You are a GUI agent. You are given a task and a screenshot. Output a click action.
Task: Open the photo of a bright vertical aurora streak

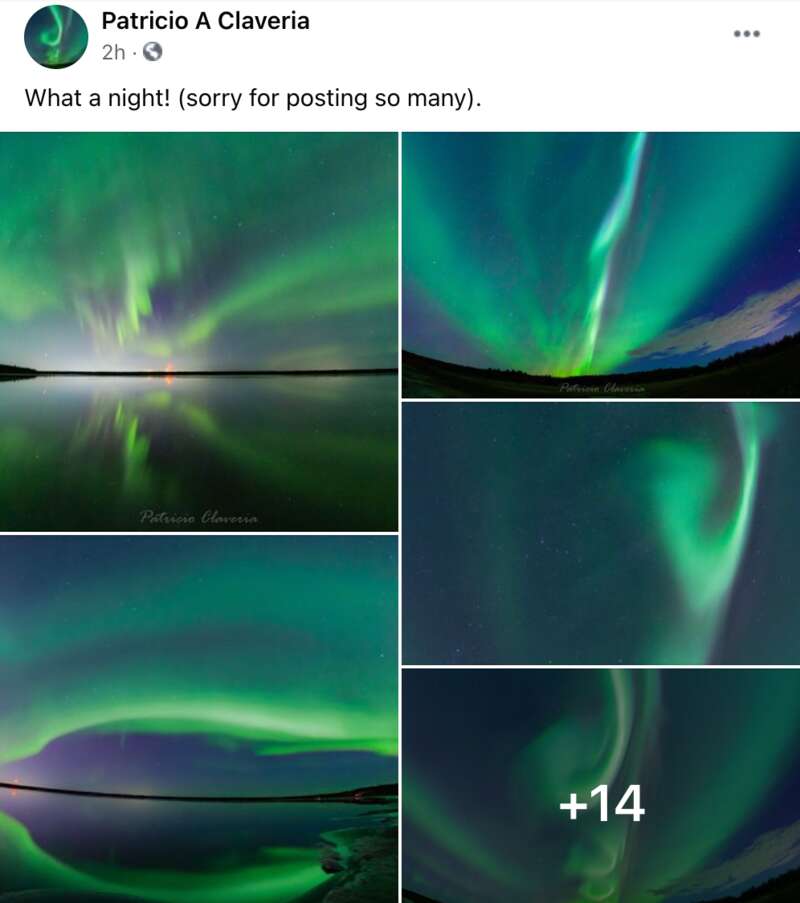pos(600,264)
